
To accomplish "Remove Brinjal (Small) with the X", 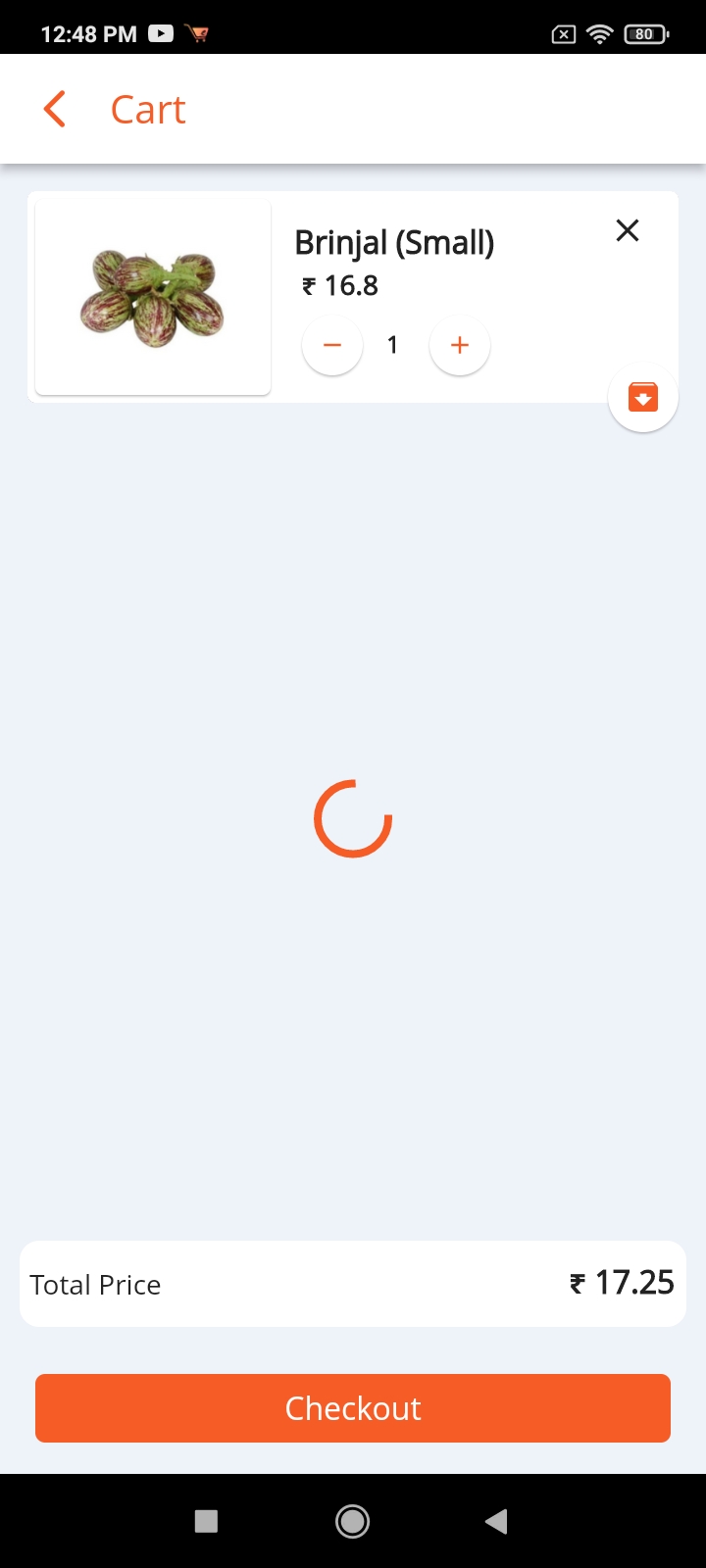I will tap(628, 230).
